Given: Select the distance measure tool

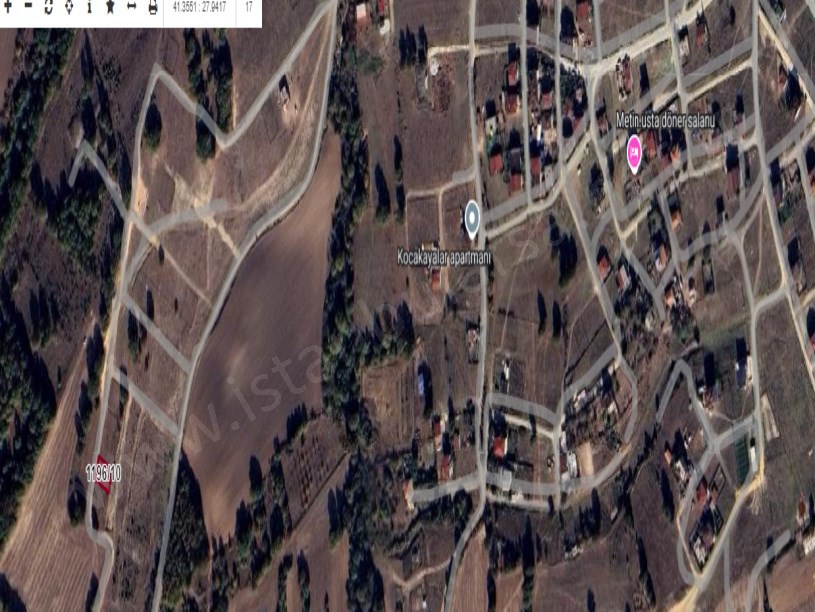Looking at the screenshot, I should click(x=132, y=7).
